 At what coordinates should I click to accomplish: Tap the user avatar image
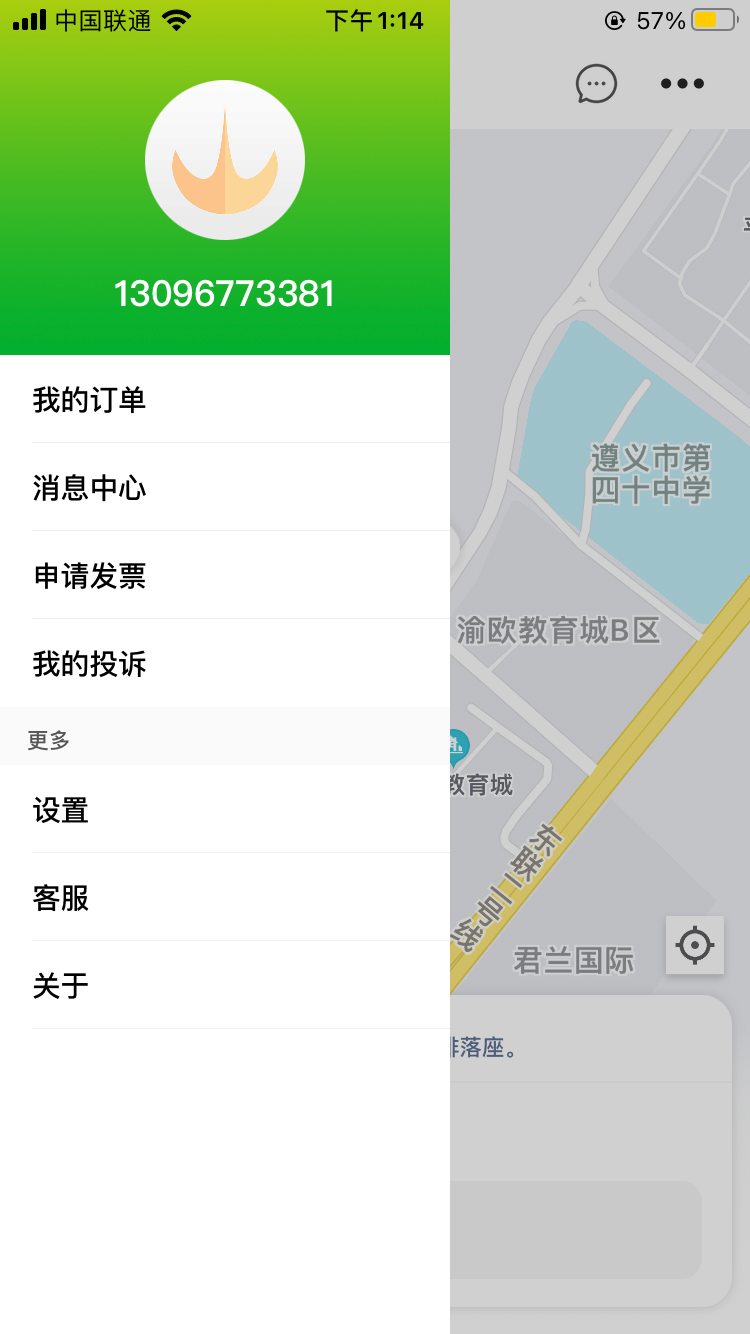(225, 160)
